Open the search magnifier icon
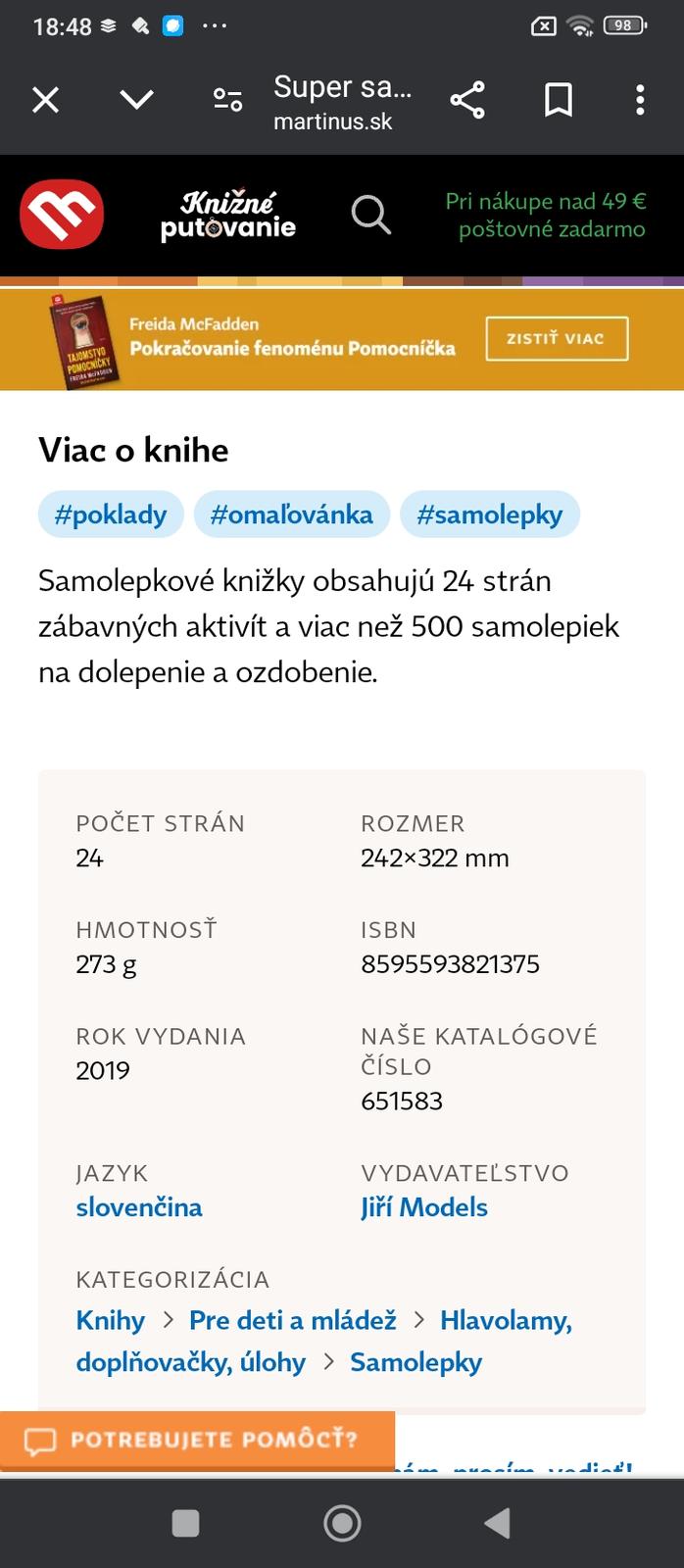The height and width of the screenshot is (1568, 684). point(370,214)
